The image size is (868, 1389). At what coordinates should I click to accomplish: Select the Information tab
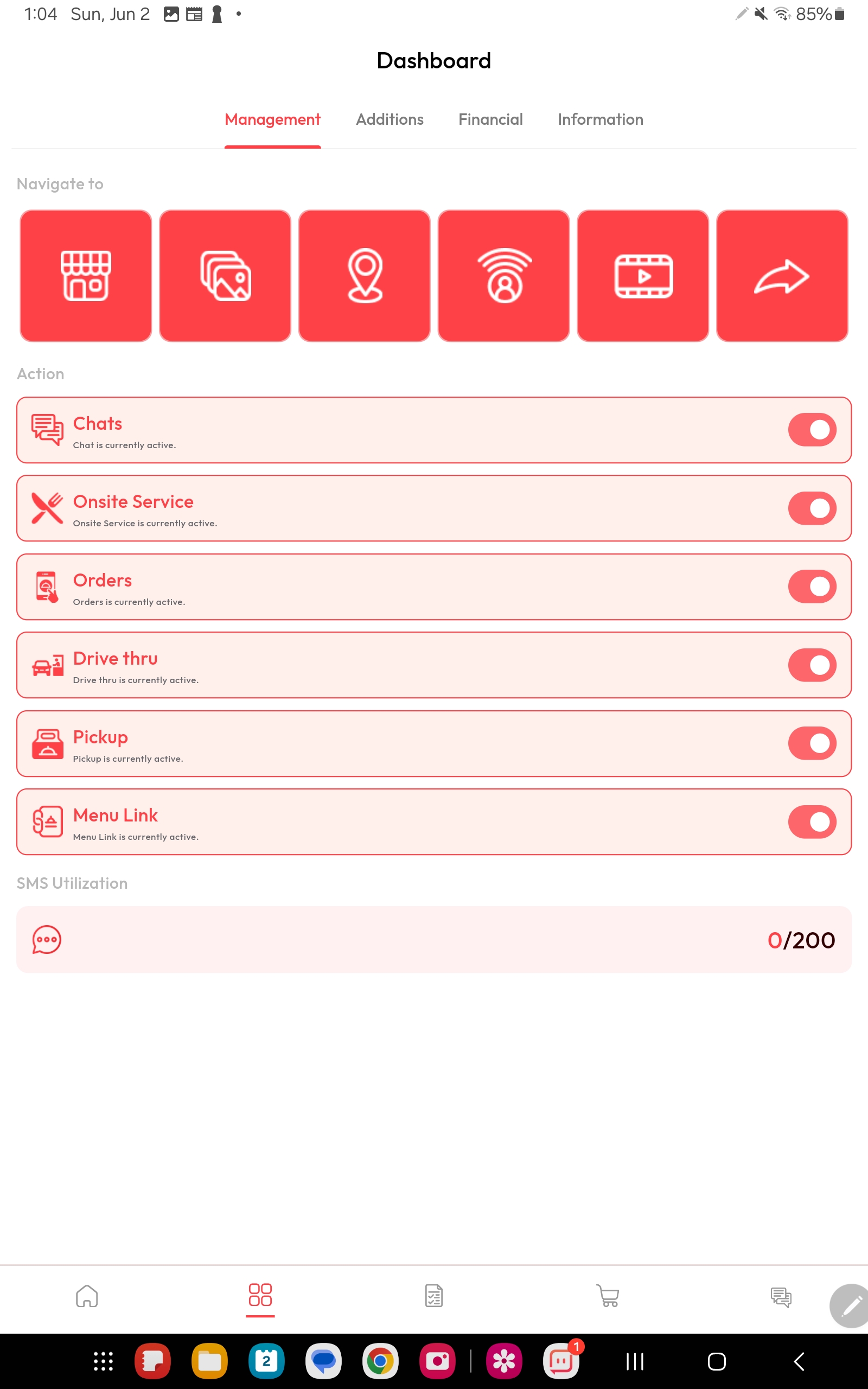point(600,119)
